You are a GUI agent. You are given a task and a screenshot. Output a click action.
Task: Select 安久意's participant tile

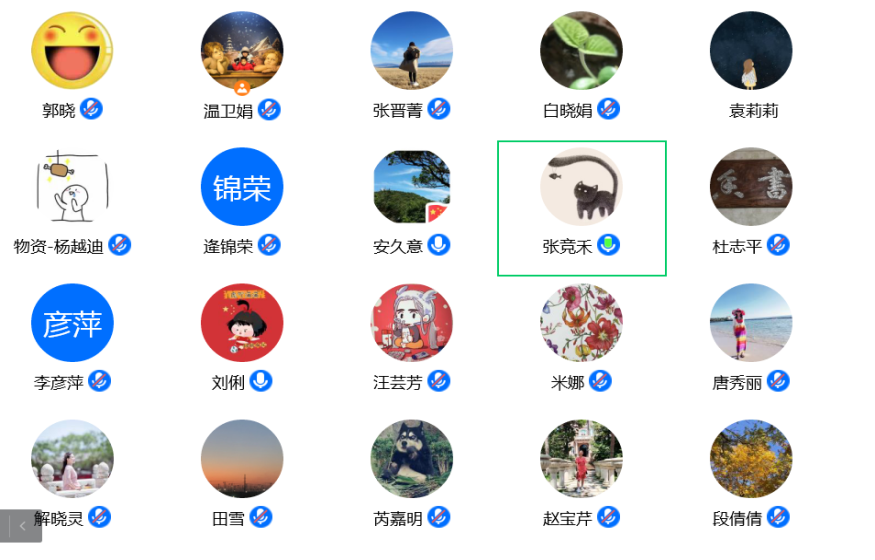tap(411, 188)
